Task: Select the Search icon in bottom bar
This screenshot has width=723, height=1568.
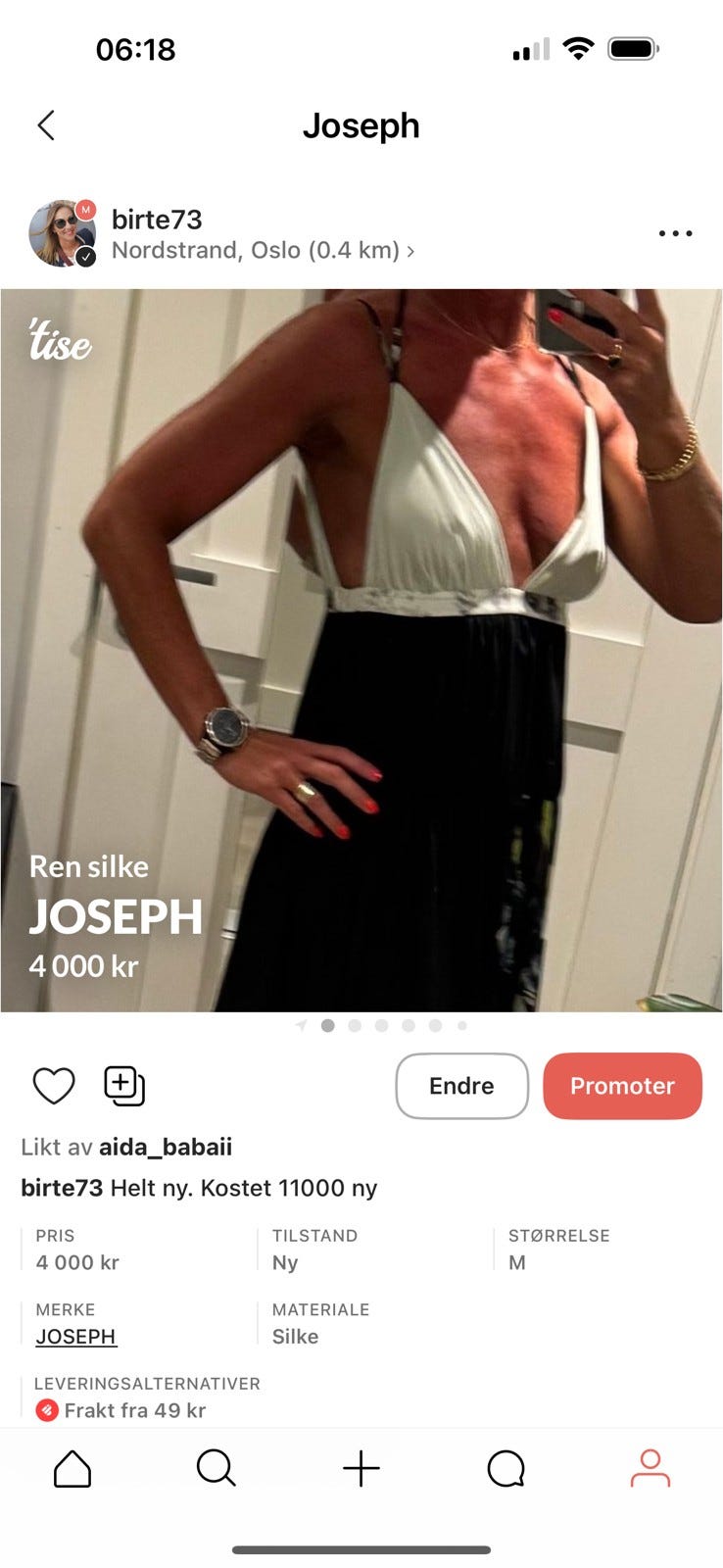Action: coord(217,1468)
